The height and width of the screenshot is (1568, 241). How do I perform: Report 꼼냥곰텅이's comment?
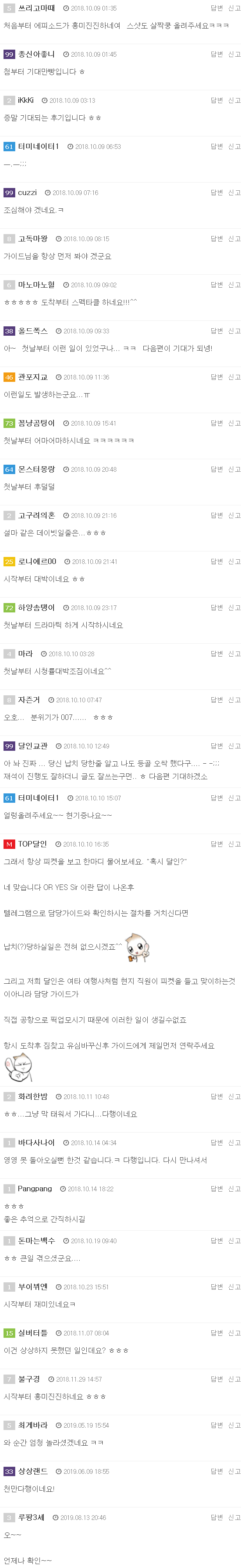pos(234,423)
